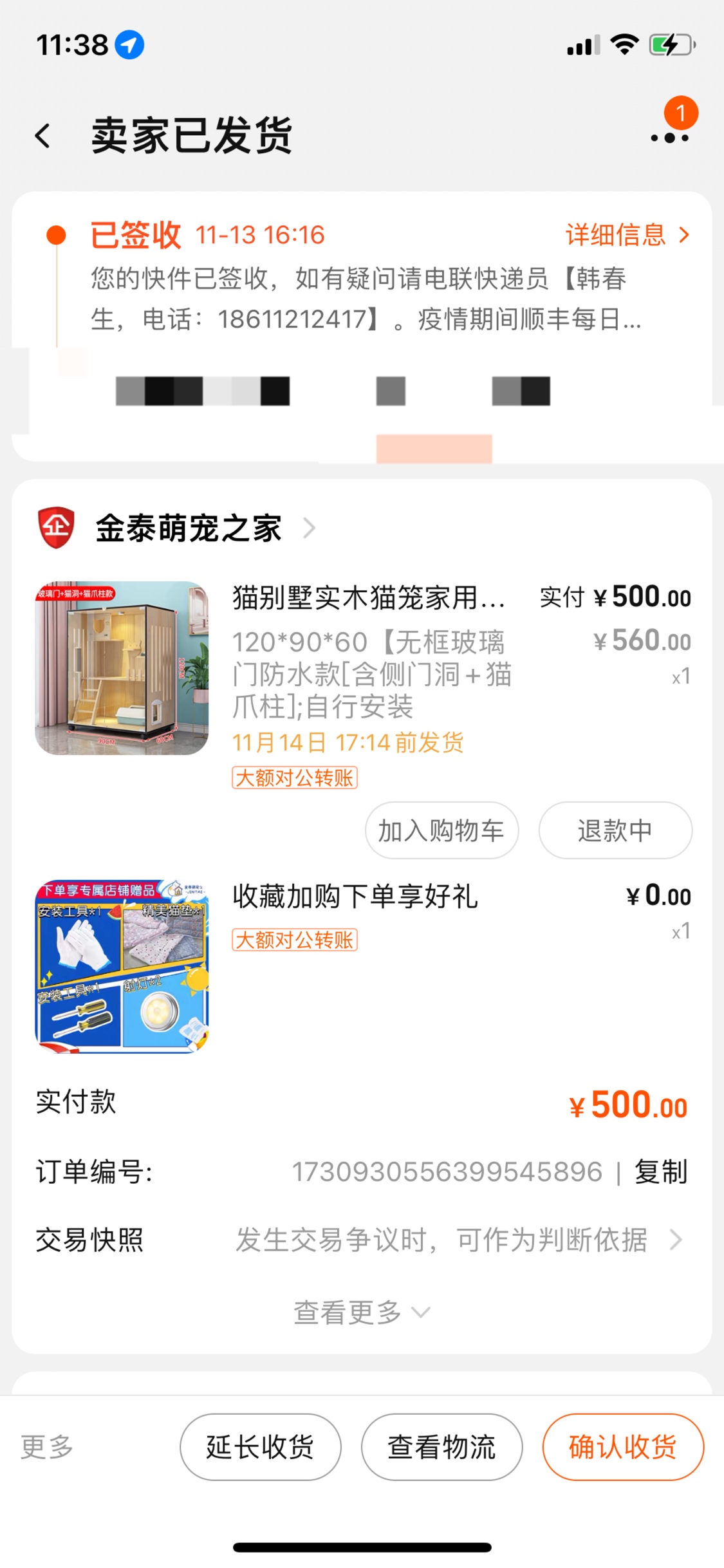Tap the 加入购物车 button
The height and width of the screenshot is (1568, 724).
(441, 830)
